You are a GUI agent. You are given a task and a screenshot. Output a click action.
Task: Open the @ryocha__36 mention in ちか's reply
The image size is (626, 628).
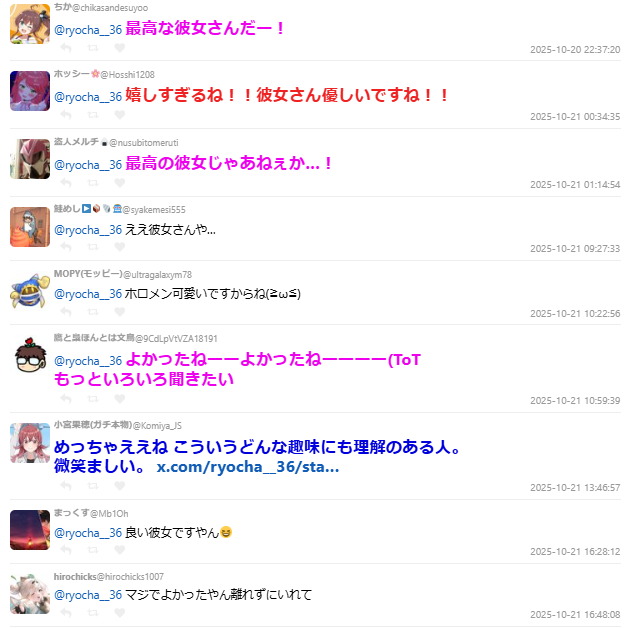[87, 29]
